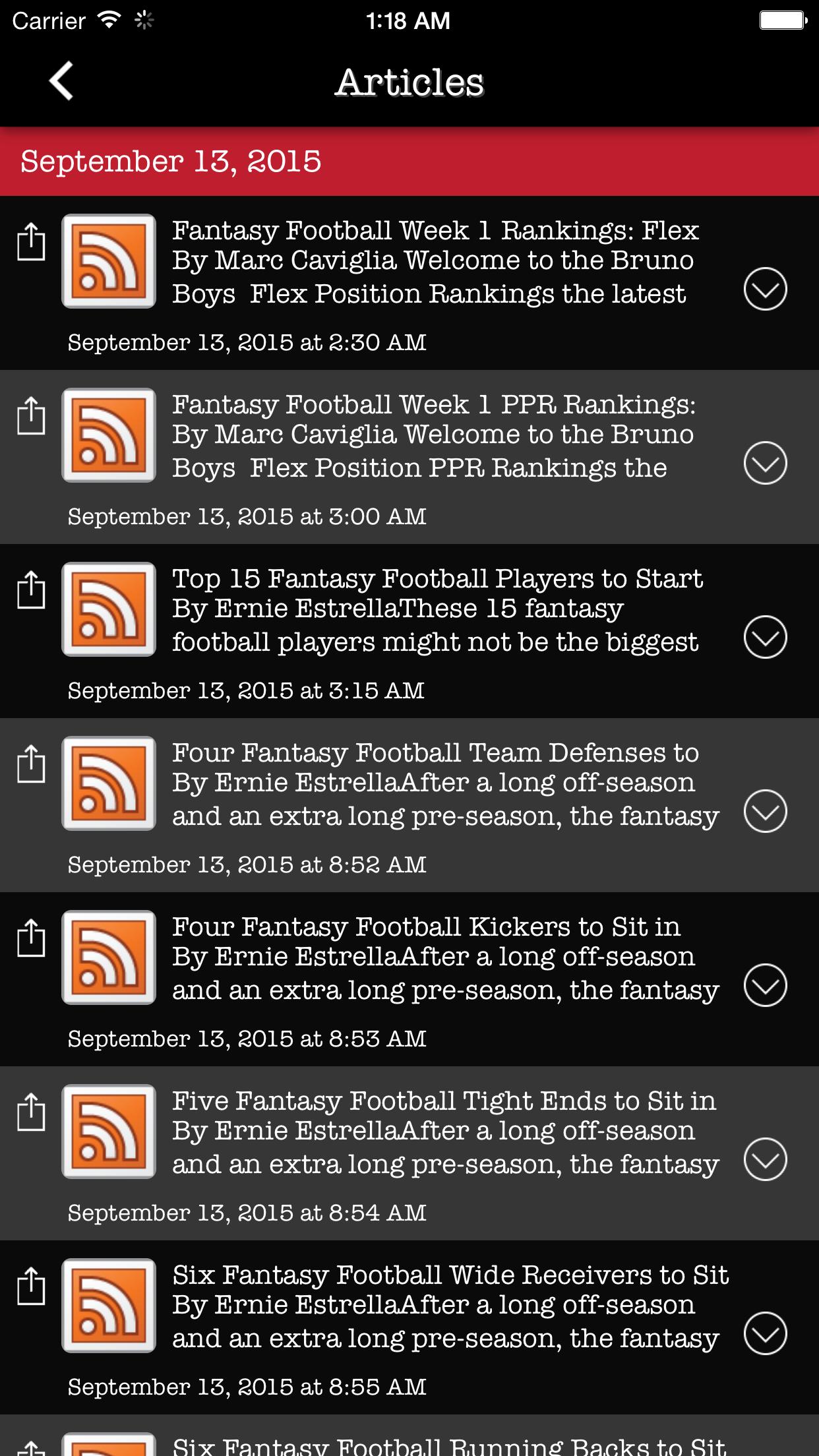The image size is (819, 1456).
Task: Share the Four Kickers to Sit article
Action: pyautogui.click(x=31, y=938)
